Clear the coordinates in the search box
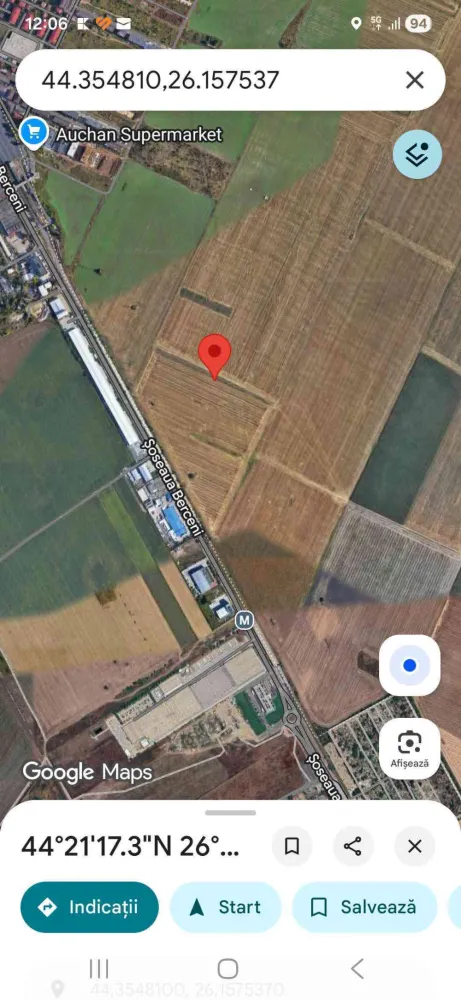Image resolution: width=461 pixels, height=1000 pixels. click(x=414, y=80)
